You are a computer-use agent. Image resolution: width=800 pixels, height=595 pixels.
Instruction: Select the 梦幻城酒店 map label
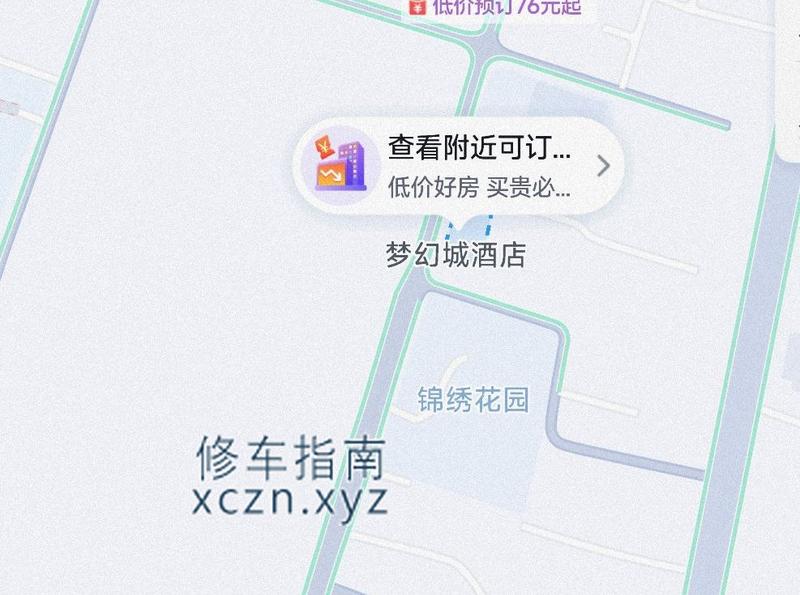click(456, 255)
